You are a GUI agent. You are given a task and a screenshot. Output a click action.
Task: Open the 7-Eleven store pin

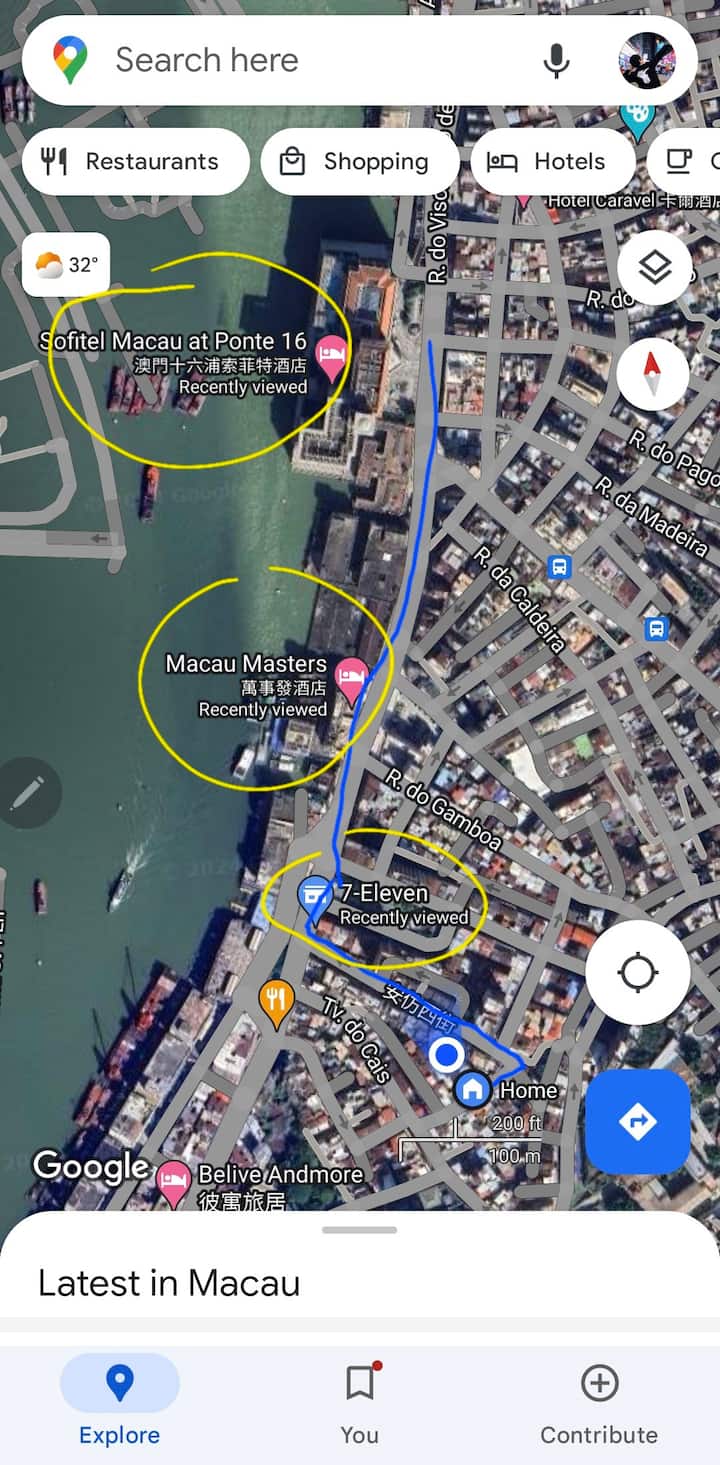(315, 893)
